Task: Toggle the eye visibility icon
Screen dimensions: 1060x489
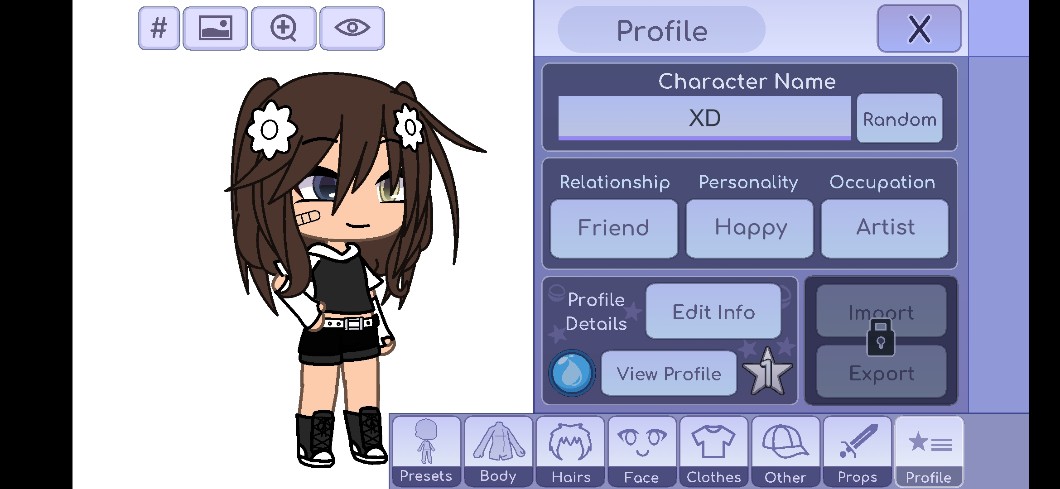Action: click(x=352, y=28)
